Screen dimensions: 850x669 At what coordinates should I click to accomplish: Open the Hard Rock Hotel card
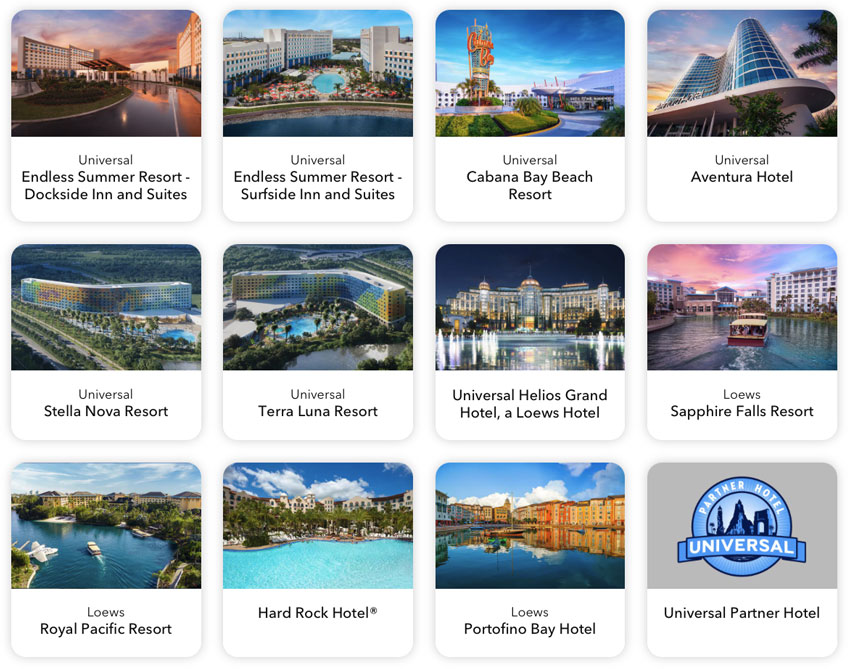[x=318, y=558]
